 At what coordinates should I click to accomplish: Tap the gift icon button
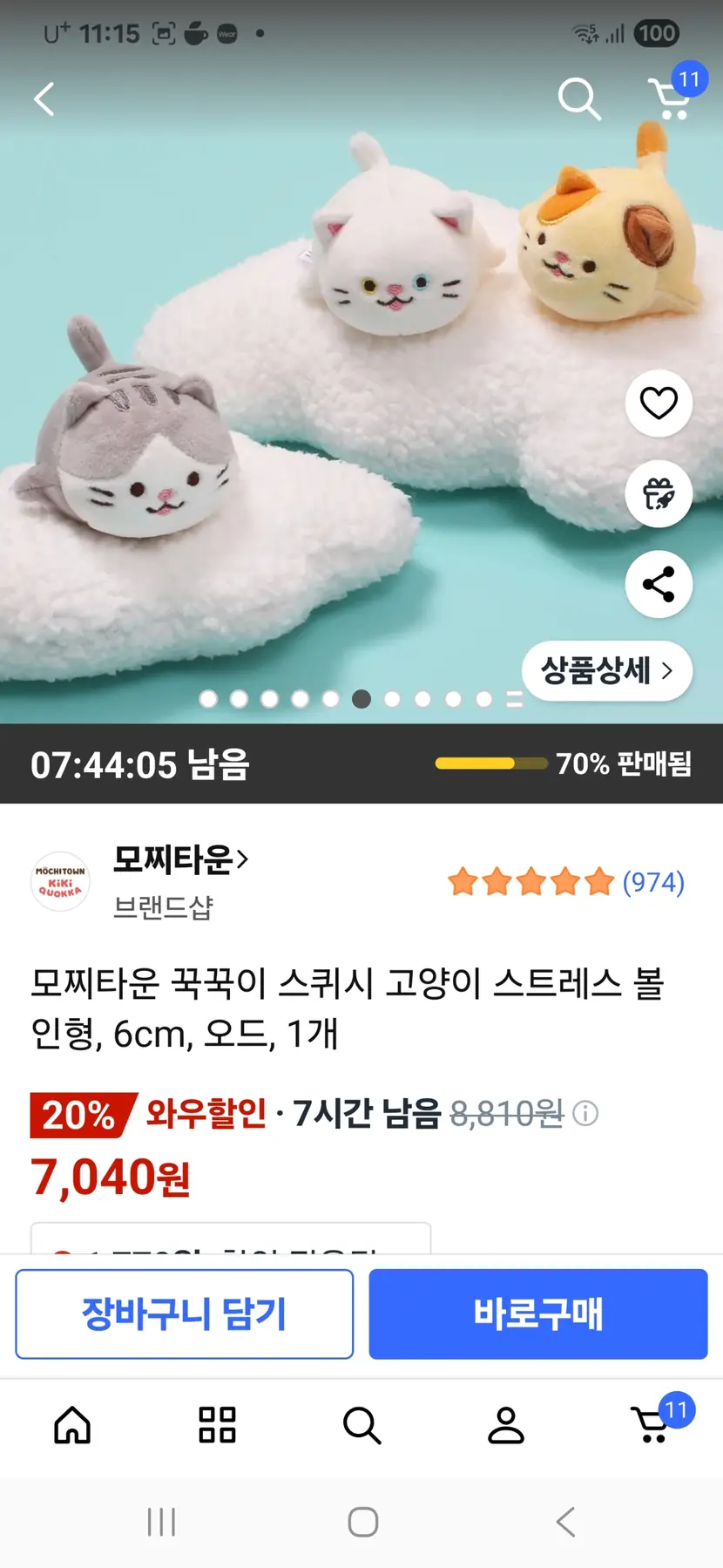[659, 494]
